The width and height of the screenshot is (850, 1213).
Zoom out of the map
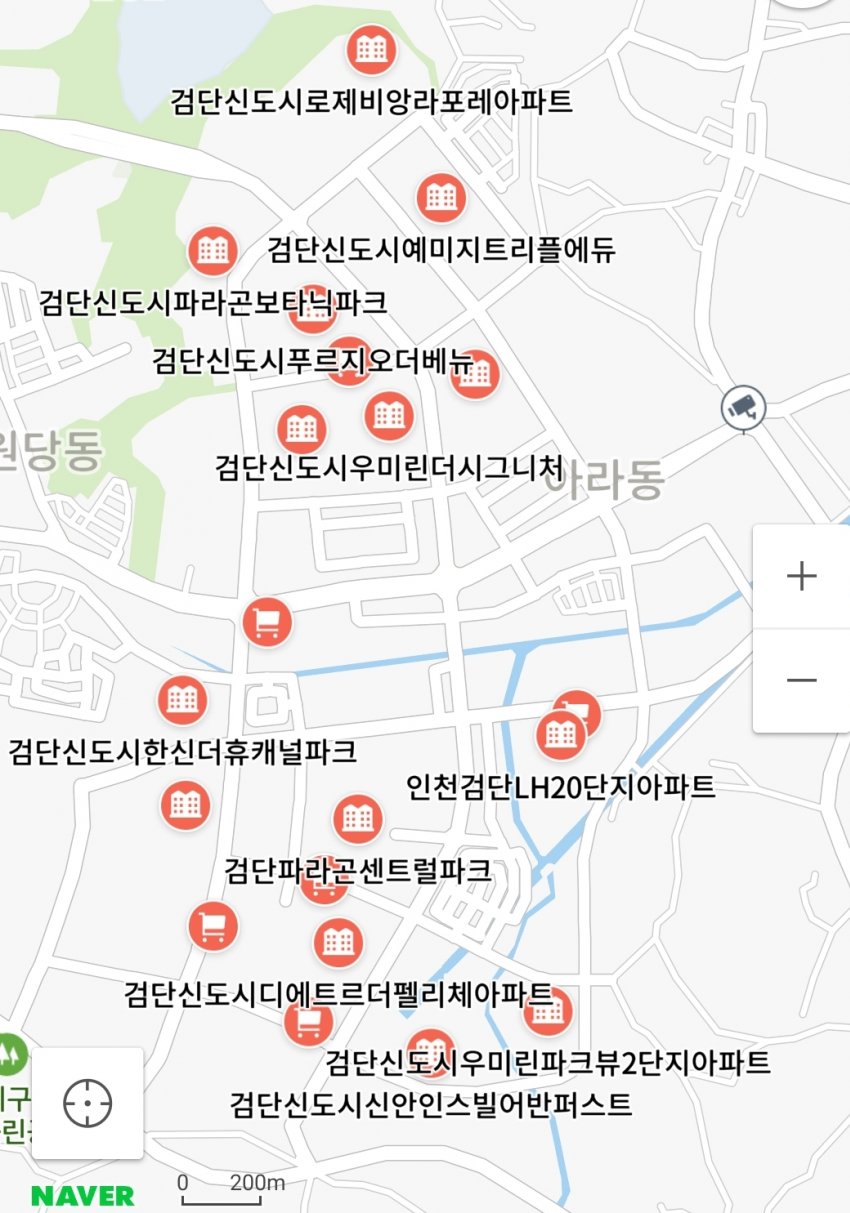tap(802, 680)
